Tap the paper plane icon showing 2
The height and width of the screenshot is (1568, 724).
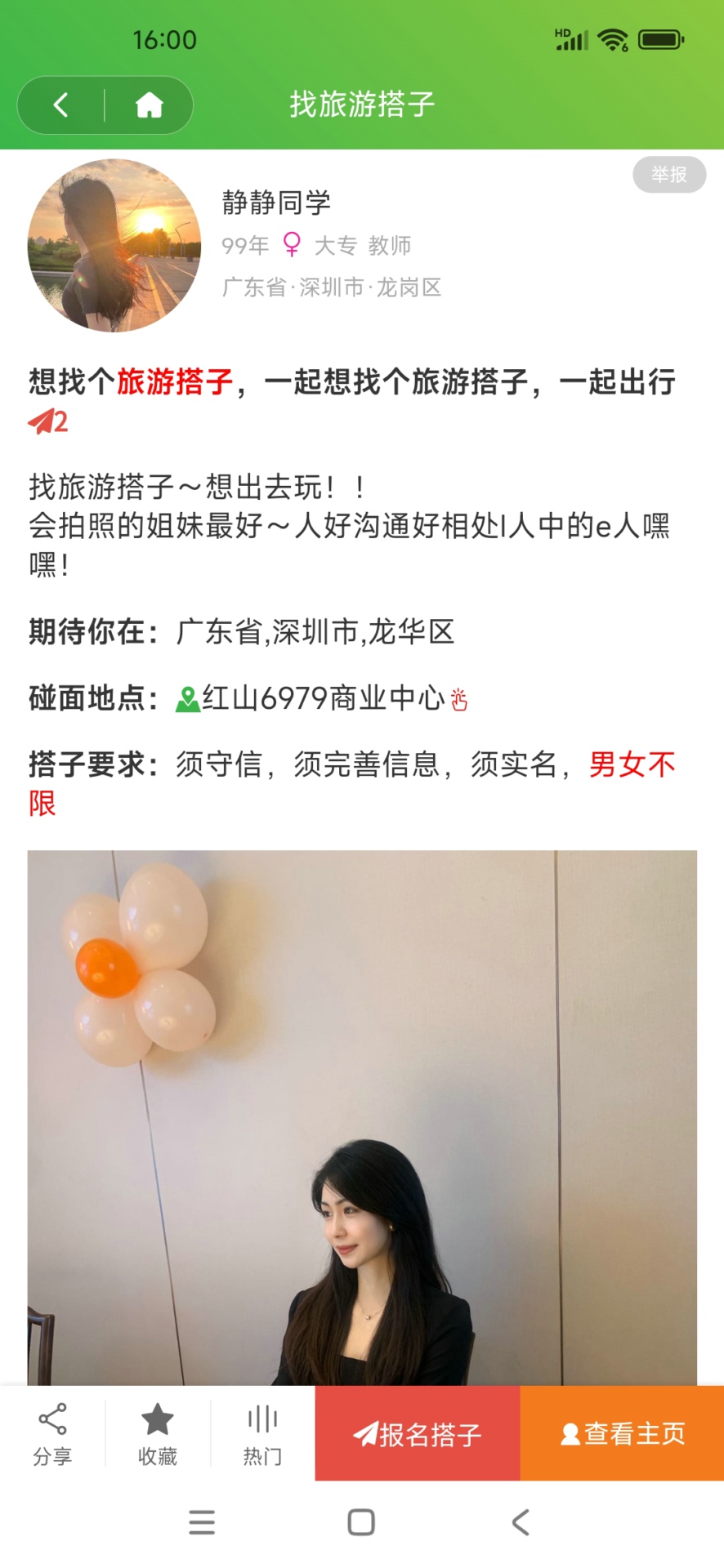[x=45, y=422]
